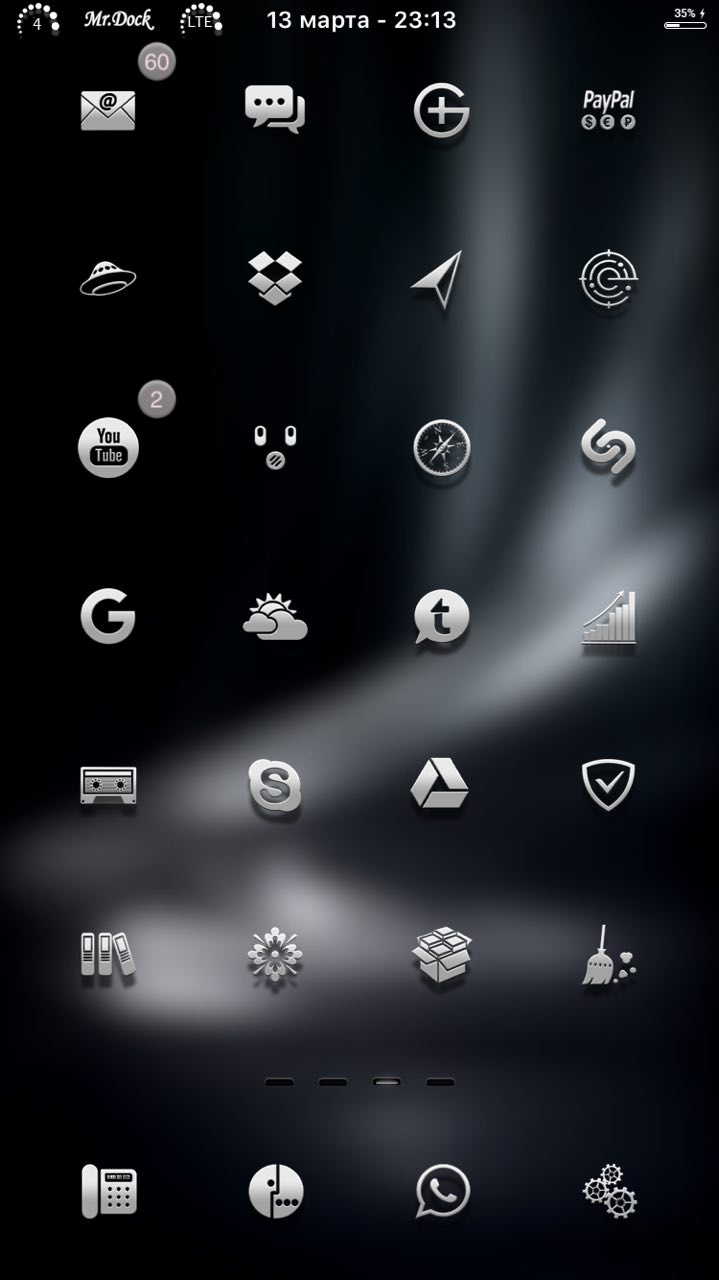Launch the broom cleaner app
719x1280 pixels.
pyautogui.click(x=608, y=955)
